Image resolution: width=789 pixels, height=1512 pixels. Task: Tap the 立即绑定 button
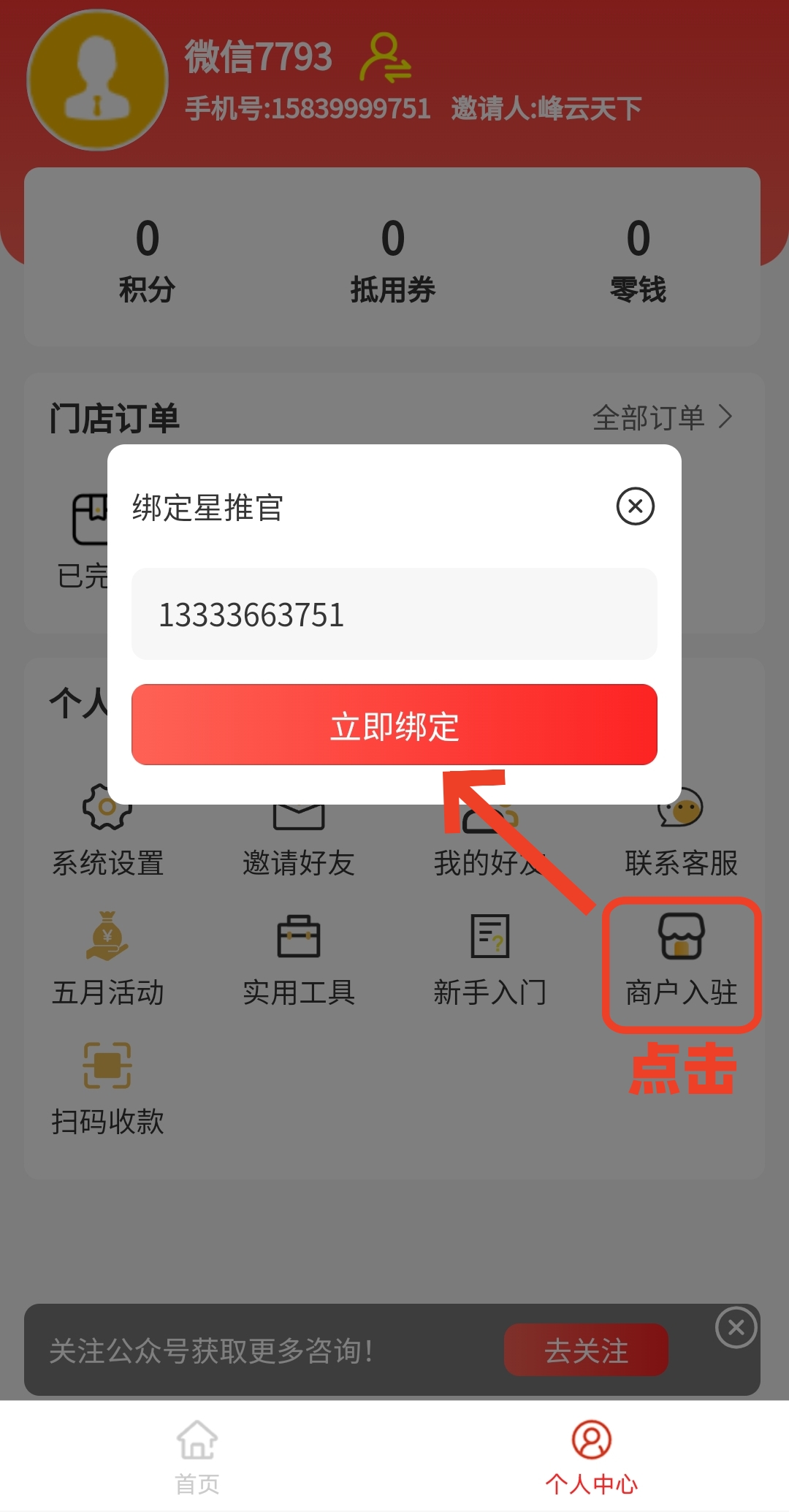coord(394,724)
